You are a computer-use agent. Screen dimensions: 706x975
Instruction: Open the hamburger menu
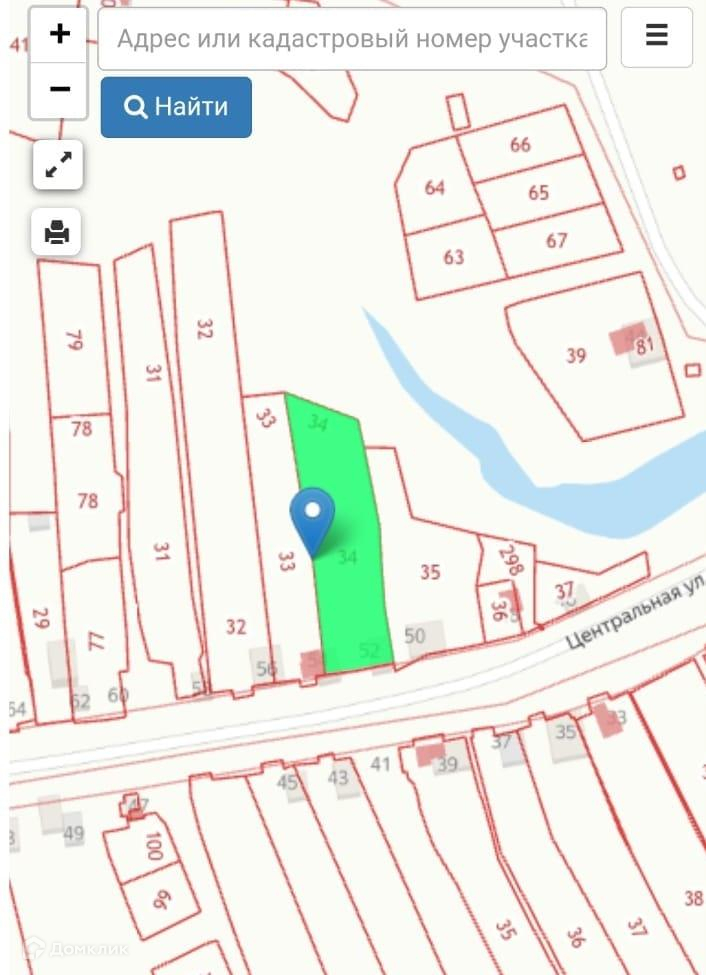[656, 37]
